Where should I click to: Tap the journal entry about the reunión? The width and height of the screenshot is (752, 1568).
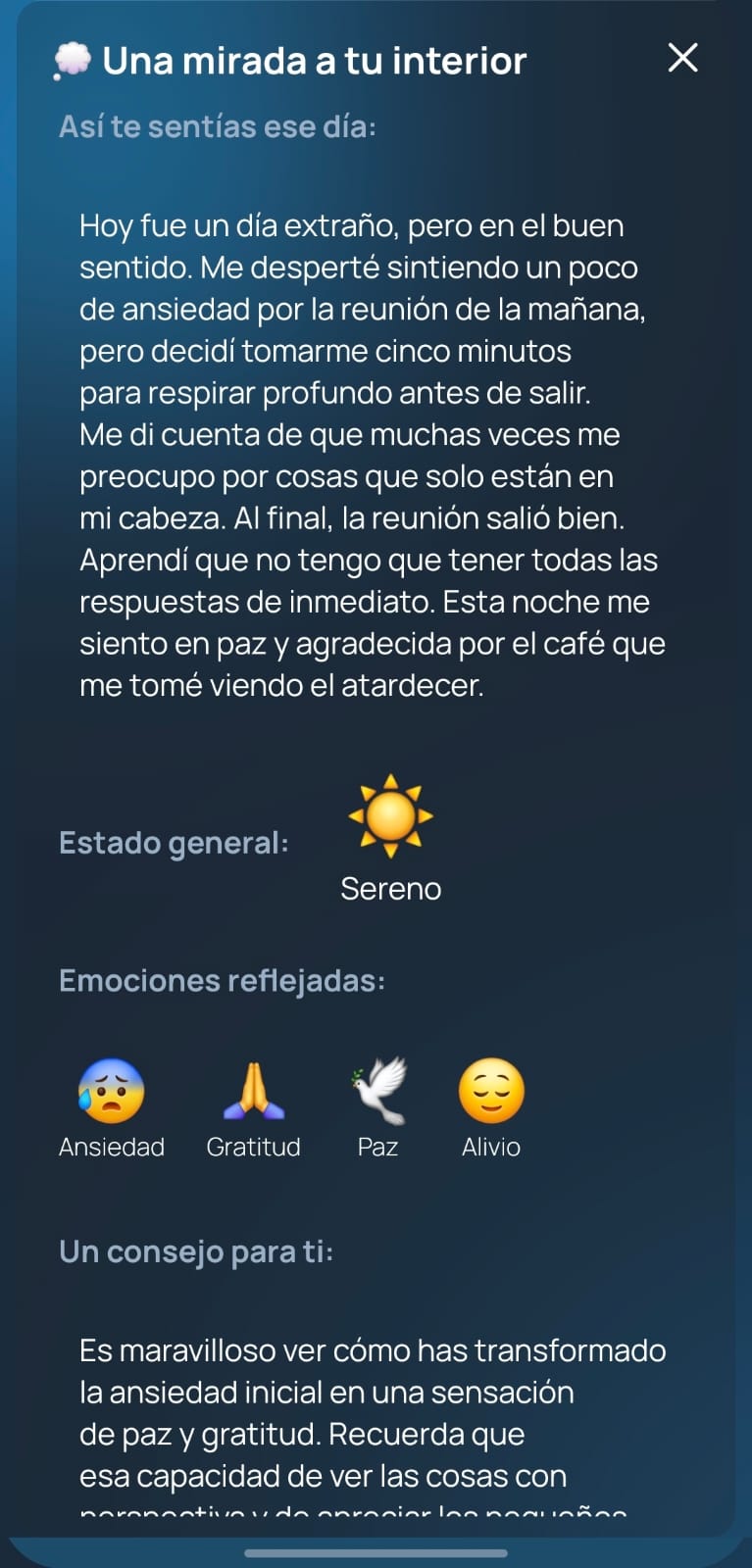click(x=373, y=455)
